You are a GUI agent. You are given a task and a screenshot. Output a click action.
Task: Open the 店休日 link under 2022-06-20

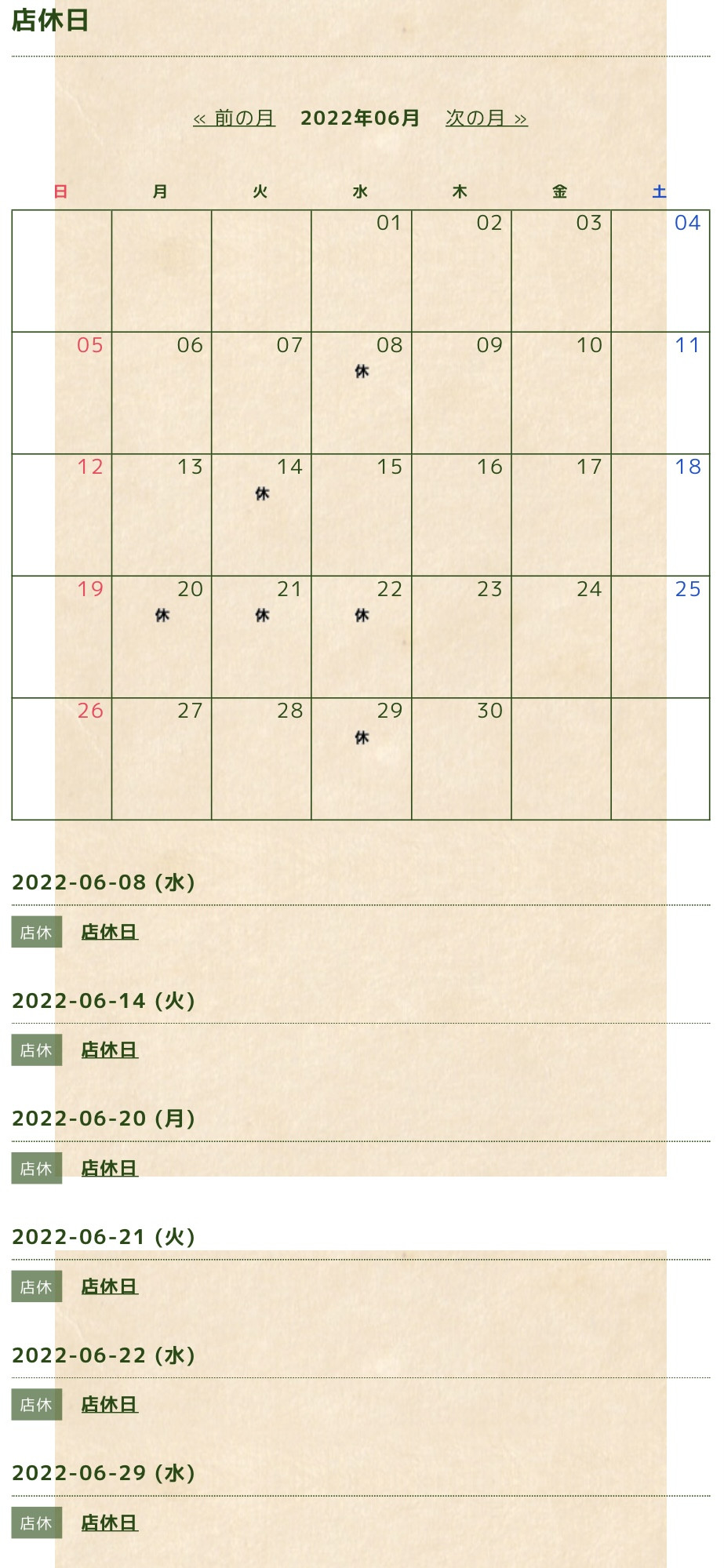[x=110, y=1168]
